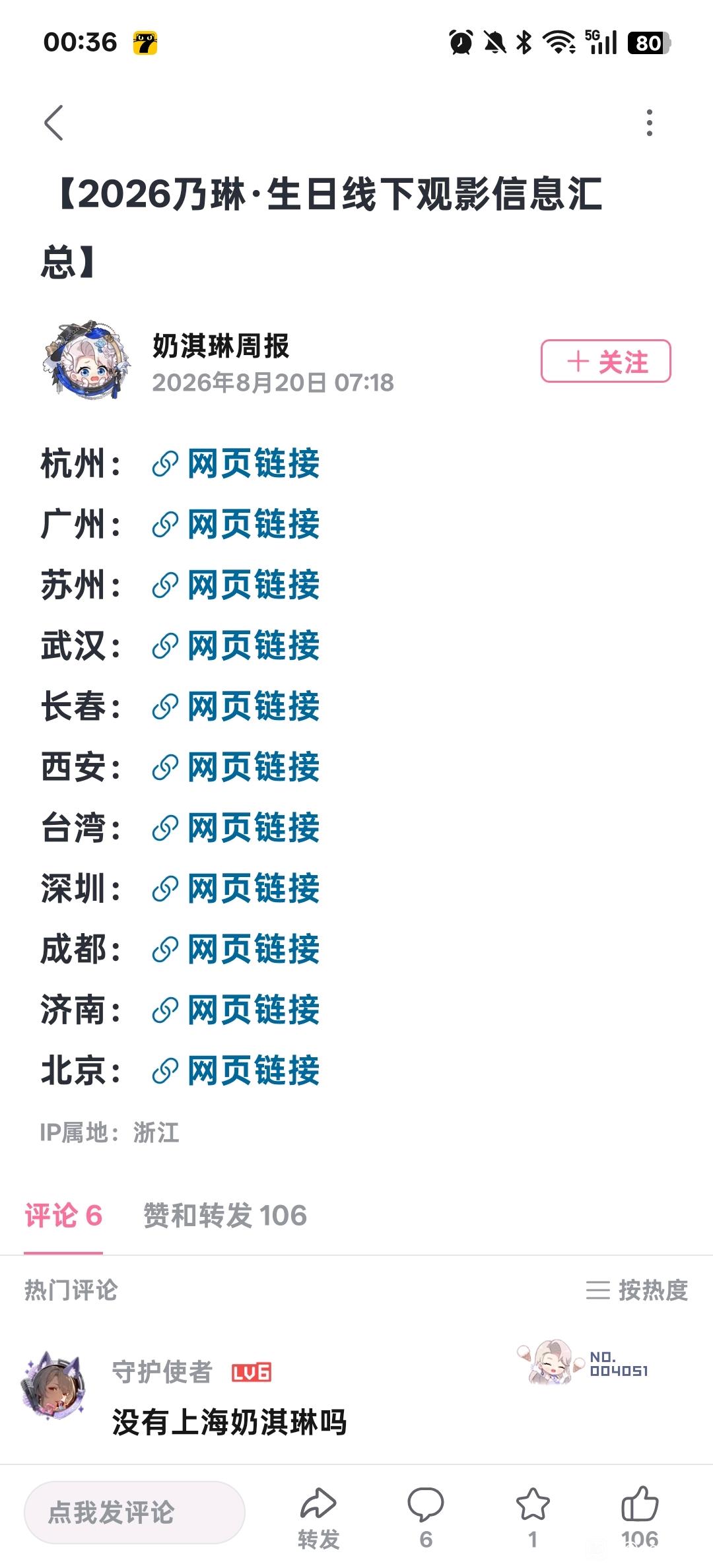Image resolution: width=713 pixels, height=1568 pixels.
Task: Open commenter 守护使者's profile
Action: pyautogui.click(x=55, y=1385)
